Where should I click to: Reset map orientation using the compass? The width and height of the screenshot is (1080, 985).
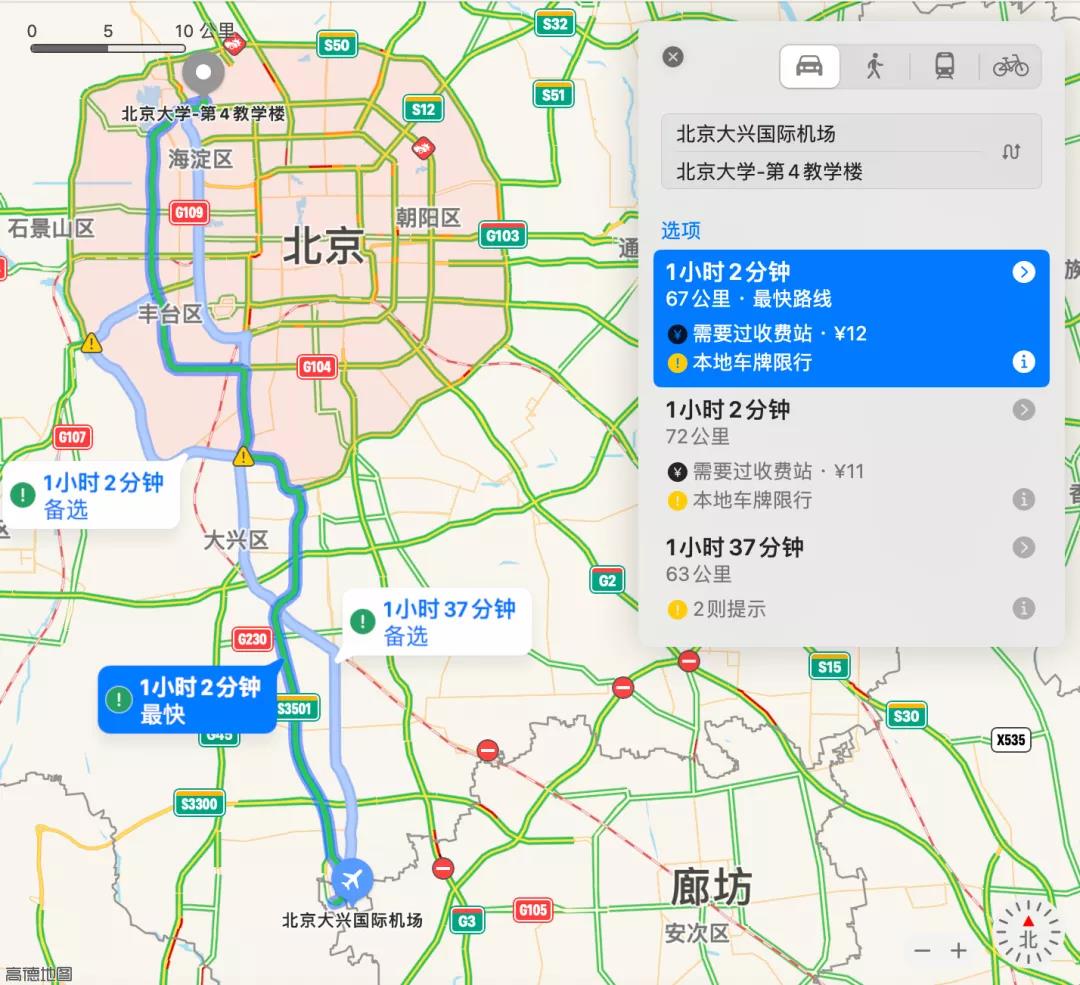tap(1027, 932)
